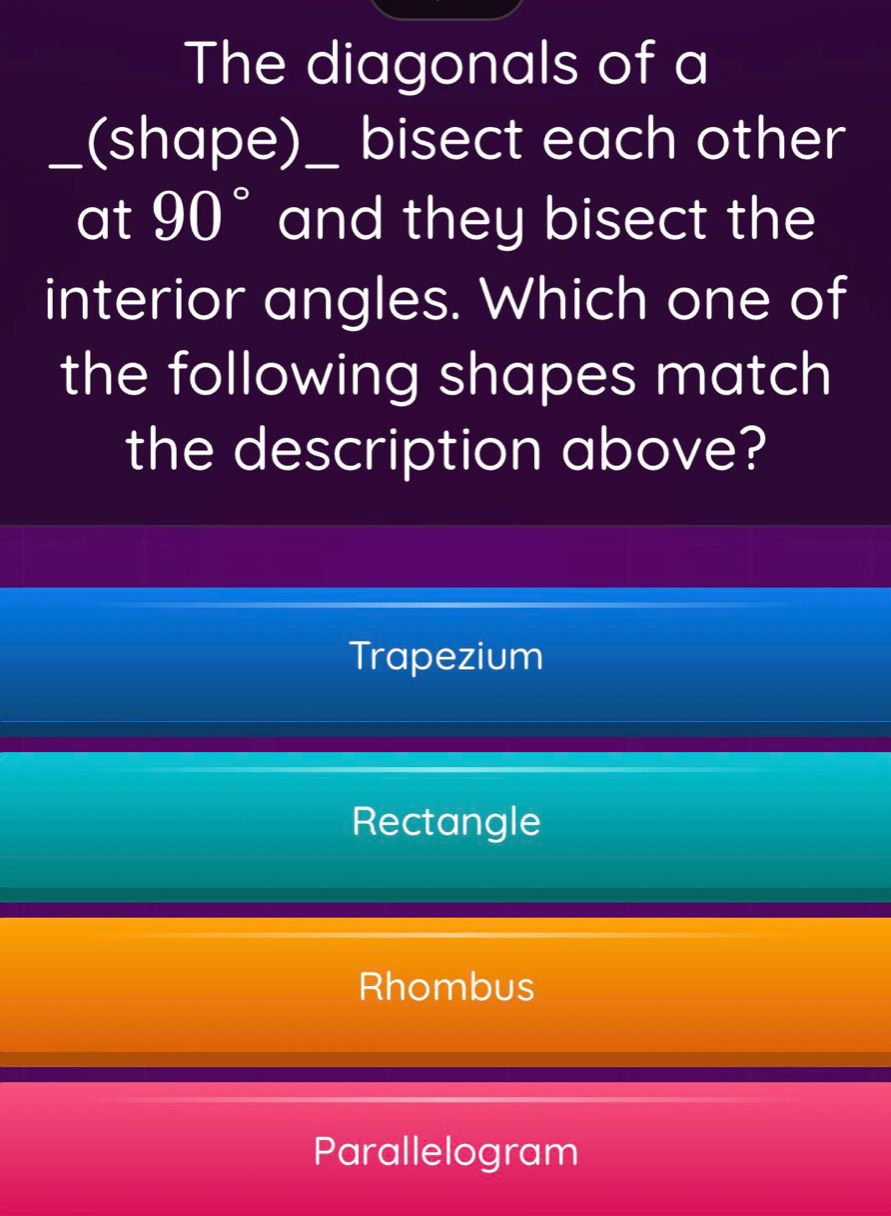Choose Rectangle as the answer

(x=446, y=822)
